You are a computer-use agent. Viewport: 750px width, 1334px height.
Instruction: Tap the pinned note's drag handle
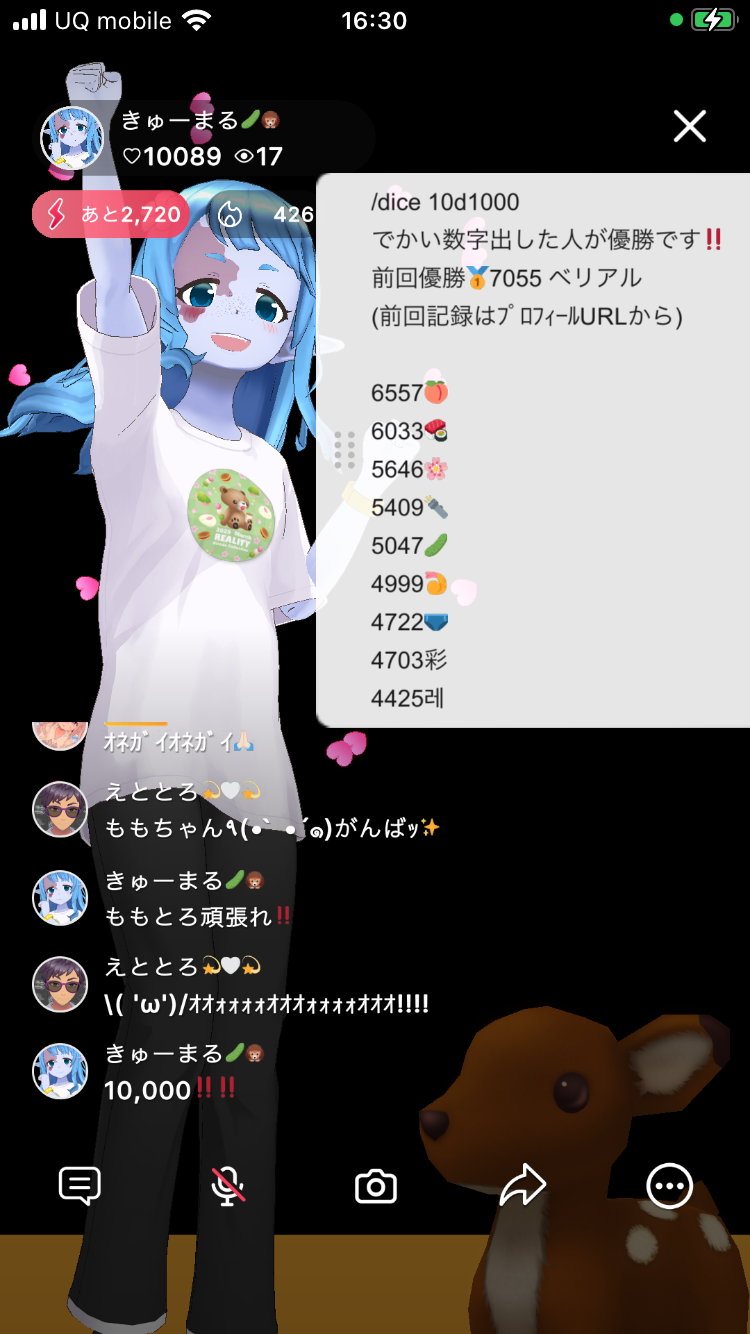click(x=345, y=450)
